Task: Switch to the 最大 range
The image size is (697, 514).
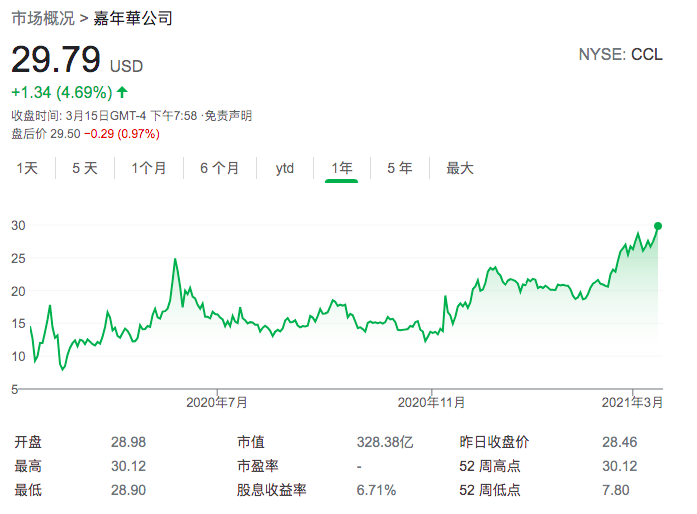Action: click(x=460, y=169)
